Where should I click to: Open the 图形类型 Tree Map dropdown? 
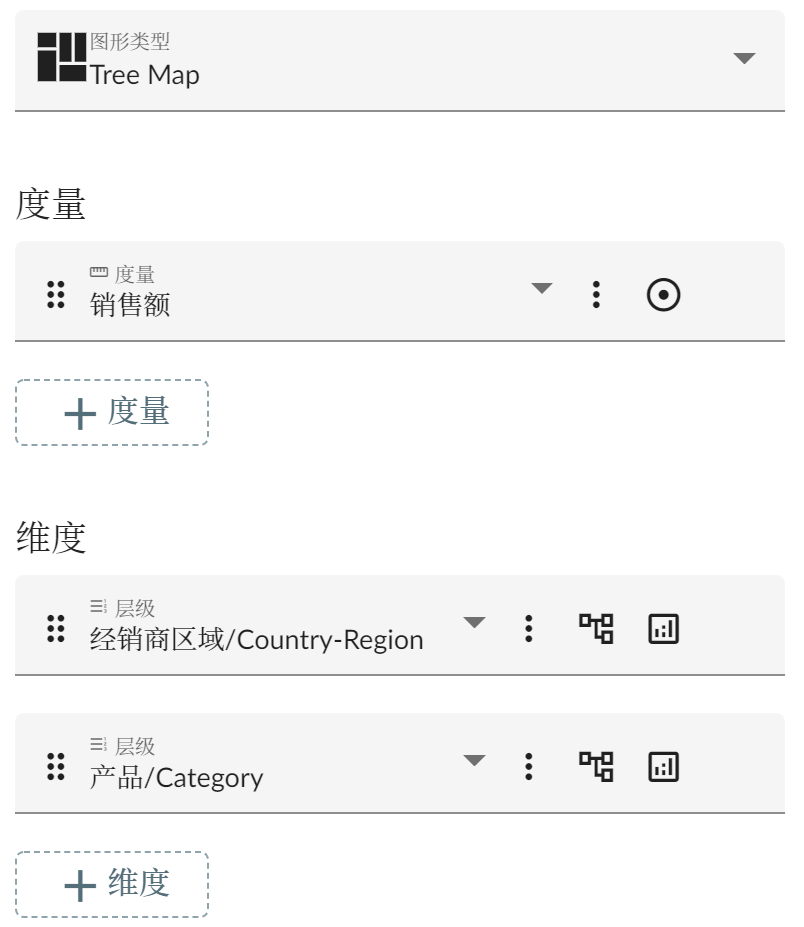pos(743,59)
